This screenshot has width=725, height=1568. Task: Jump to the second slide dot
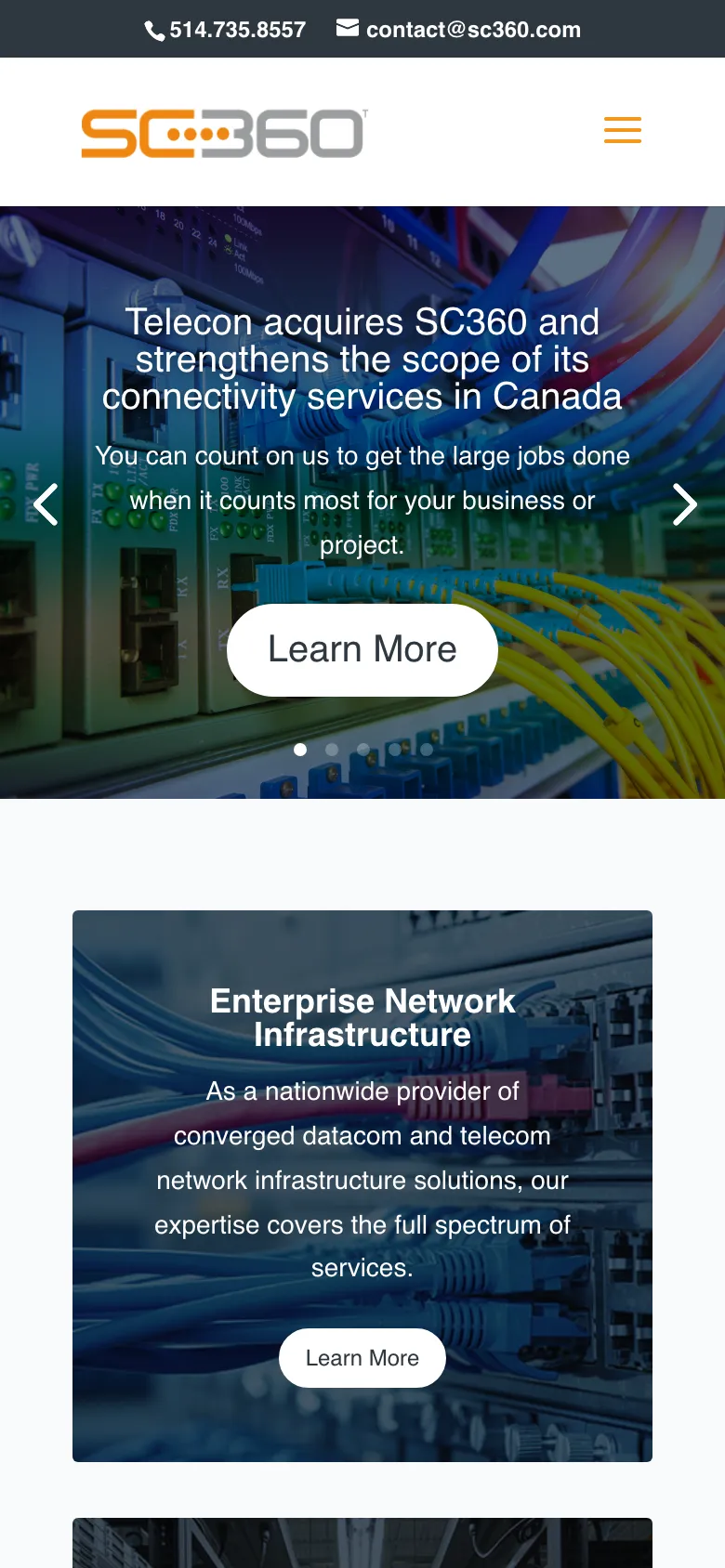(x=332, y=750)
